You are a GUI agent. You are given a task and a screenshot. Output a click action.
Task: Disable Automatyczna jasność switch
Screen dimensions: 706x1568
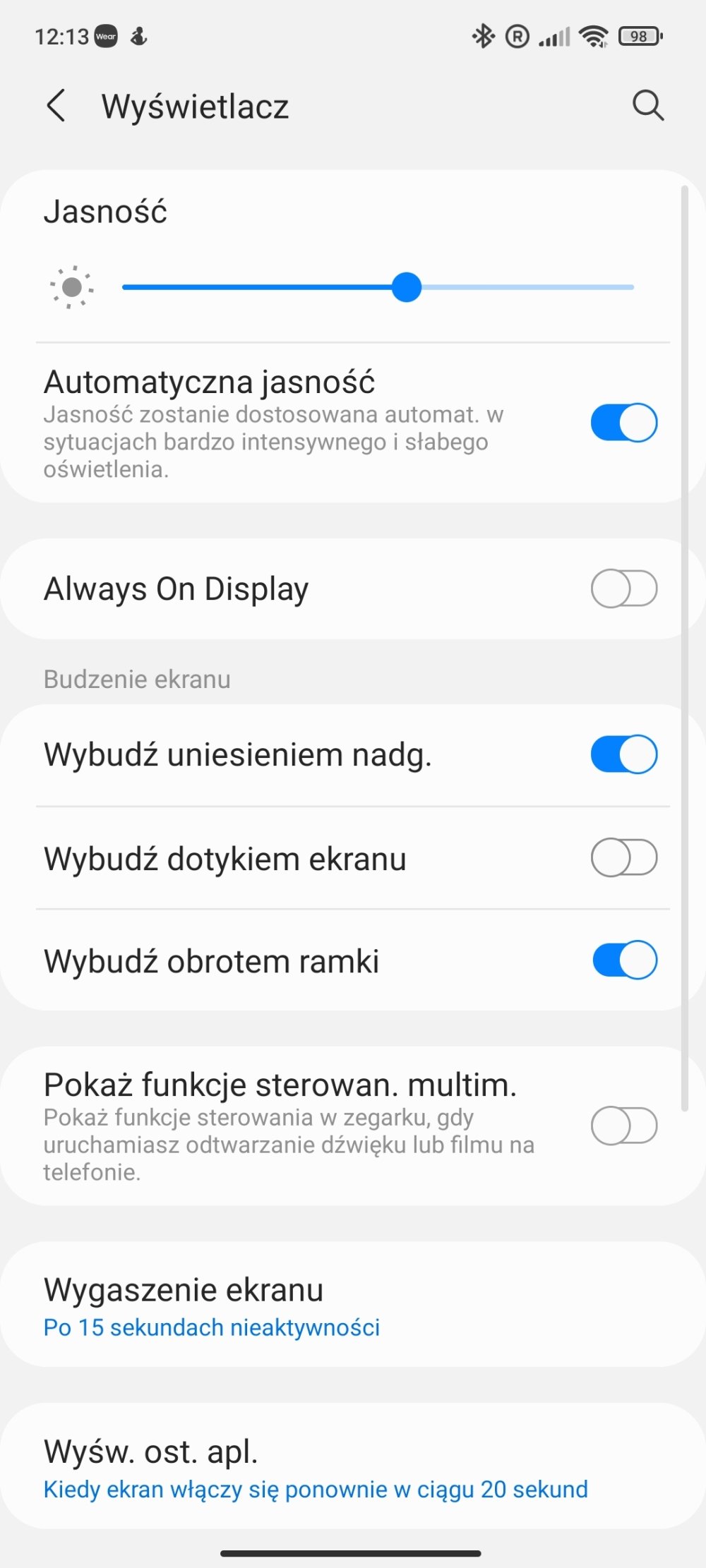(x=624, y=423)
